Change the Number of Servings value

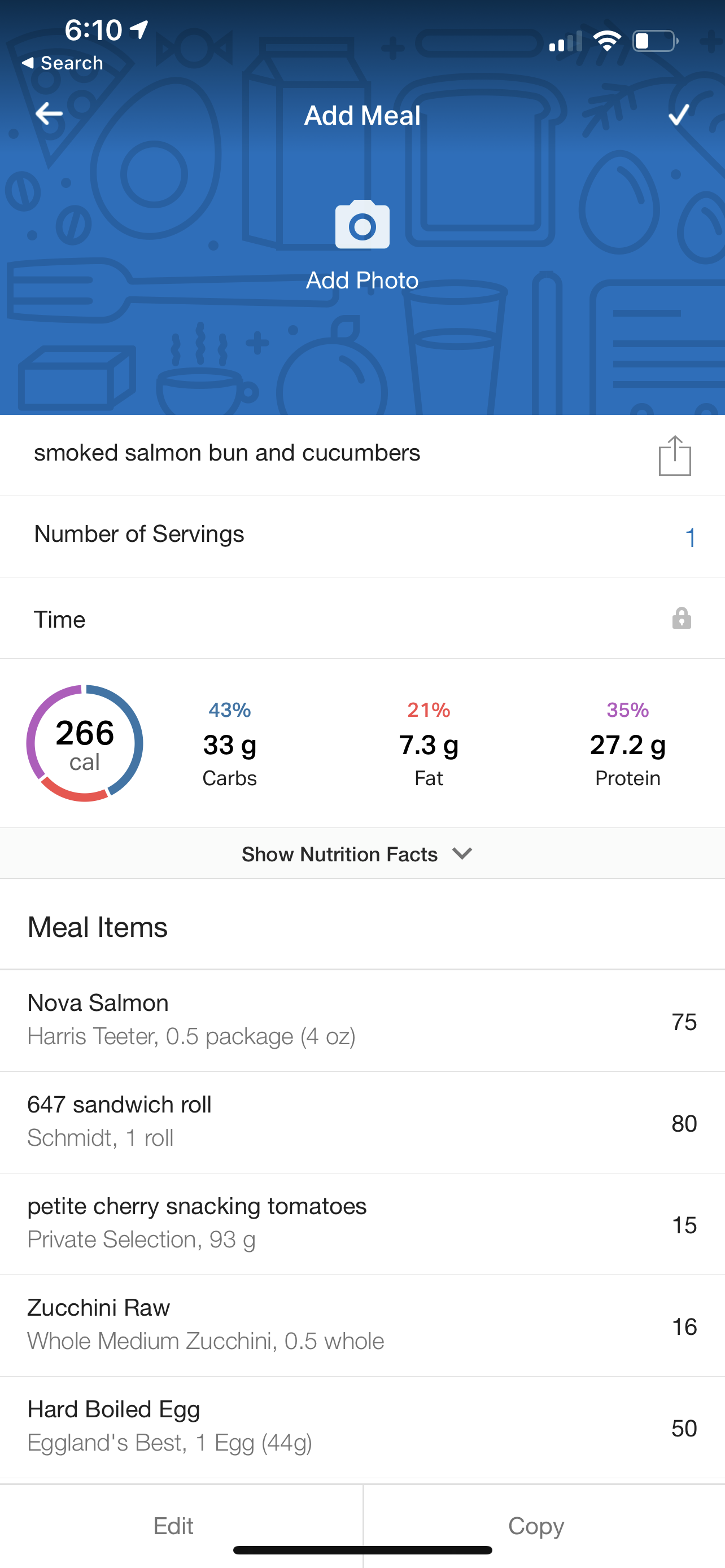[x=689, y=537]
